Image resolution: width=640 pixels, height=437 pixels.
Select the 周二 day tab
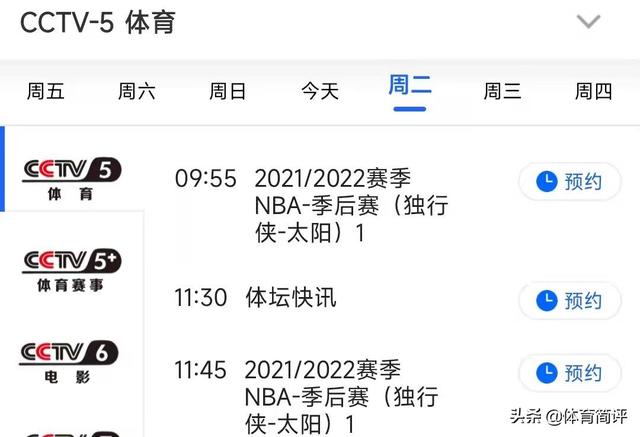(410, 88)
